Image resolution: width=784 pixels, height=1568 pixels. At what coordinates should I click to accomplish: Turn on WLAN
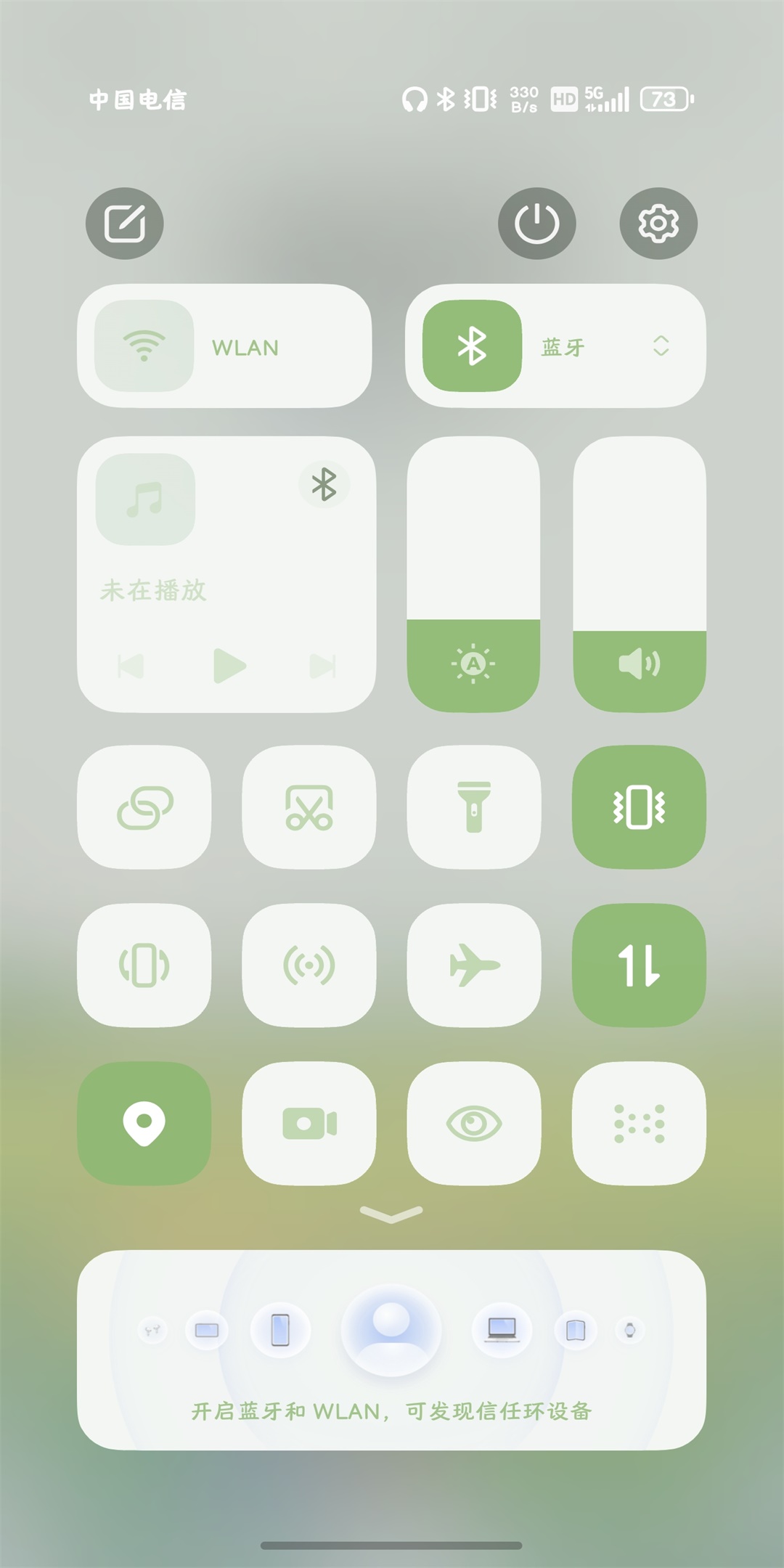click(x=144, y=346)
